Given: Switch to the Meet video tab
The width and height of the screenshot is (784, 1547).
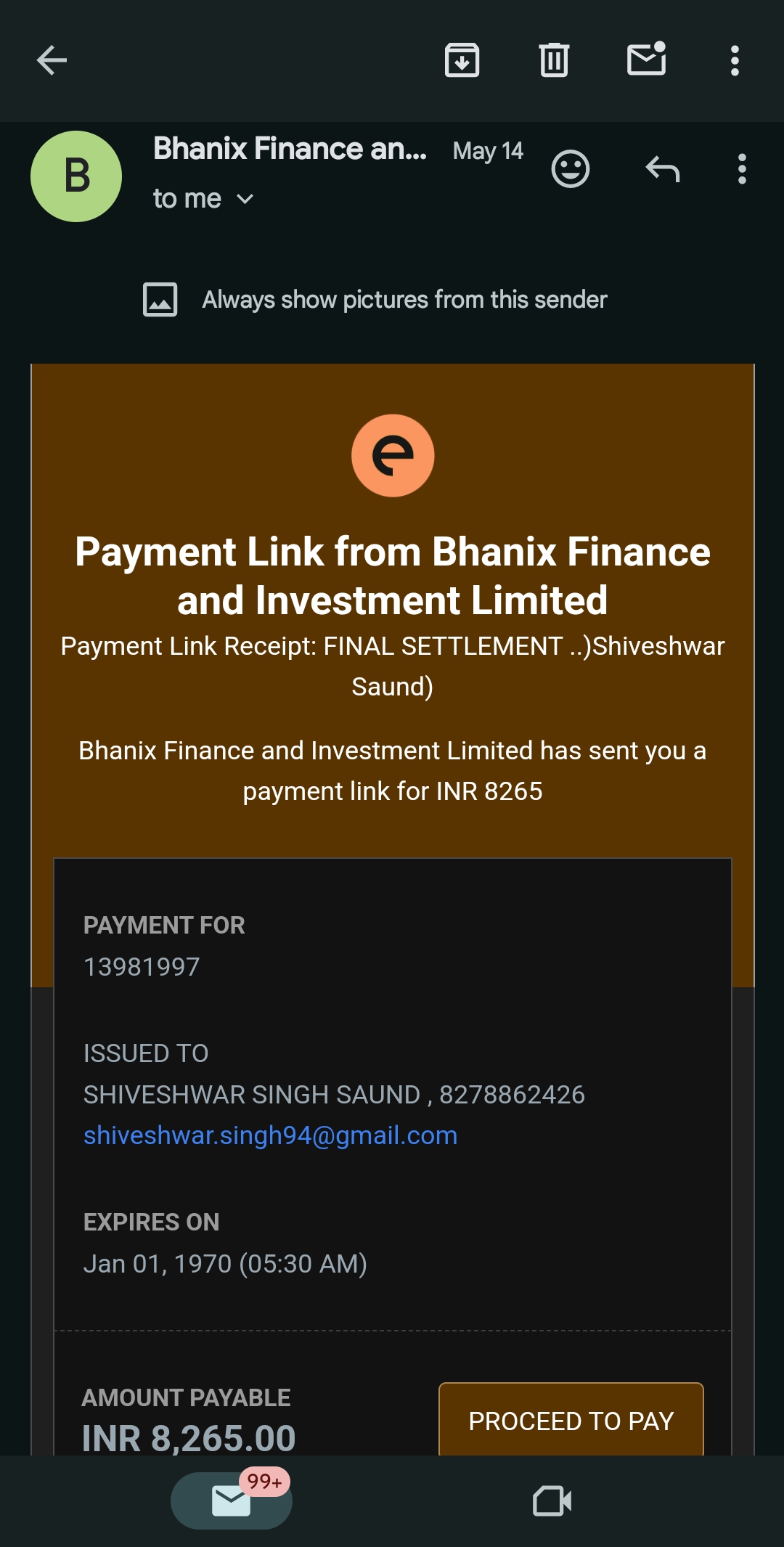Looking at the screenshot, I should [x=552, y=1501].
